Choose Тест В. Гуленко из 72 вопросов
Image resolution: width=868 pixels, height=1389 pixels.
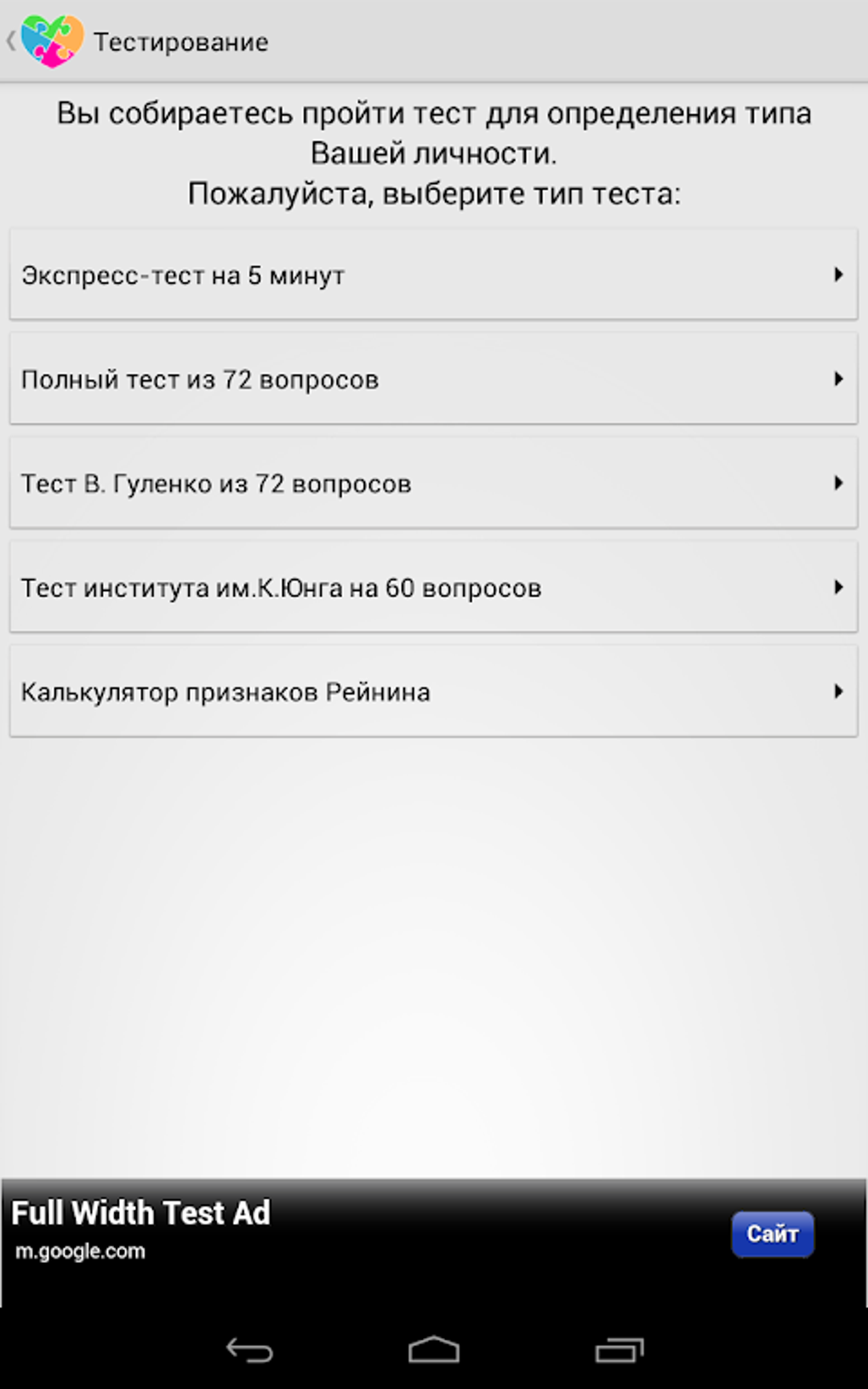[433, 483]
